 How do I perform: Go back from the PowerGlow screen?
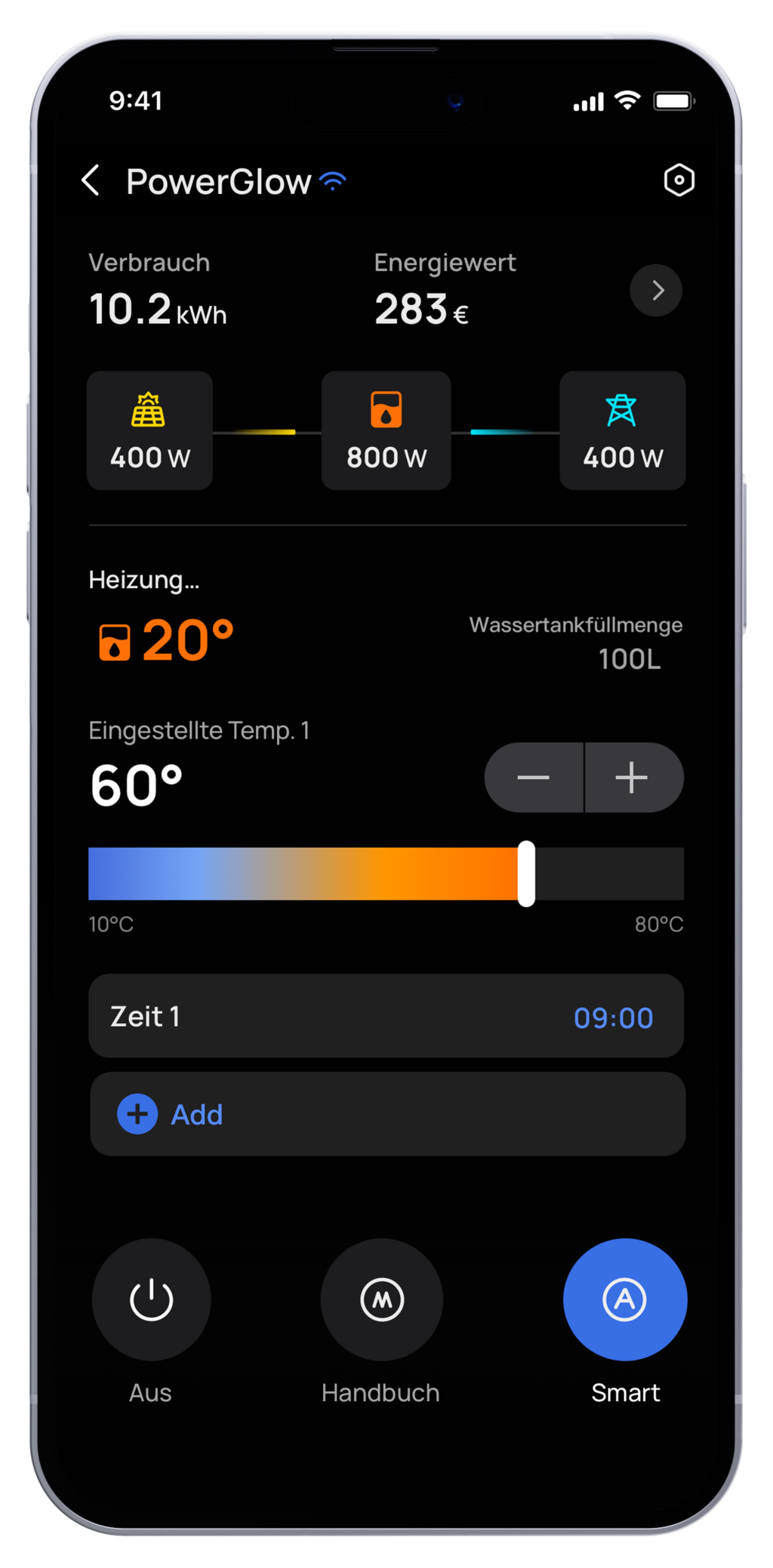(91, 181)
